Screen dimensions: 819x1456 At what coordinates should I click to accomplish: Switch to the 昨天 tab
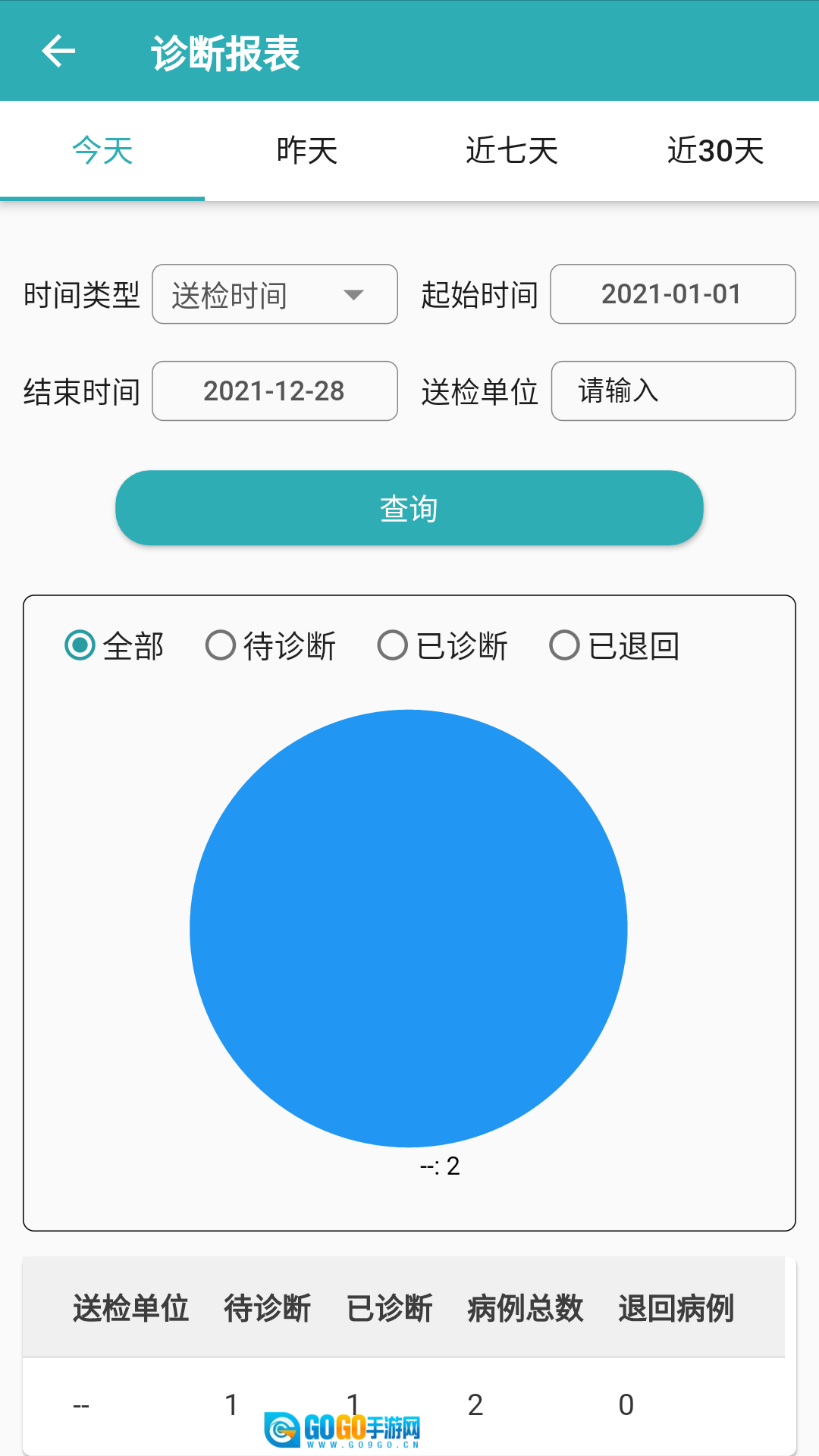coord(307,151)
